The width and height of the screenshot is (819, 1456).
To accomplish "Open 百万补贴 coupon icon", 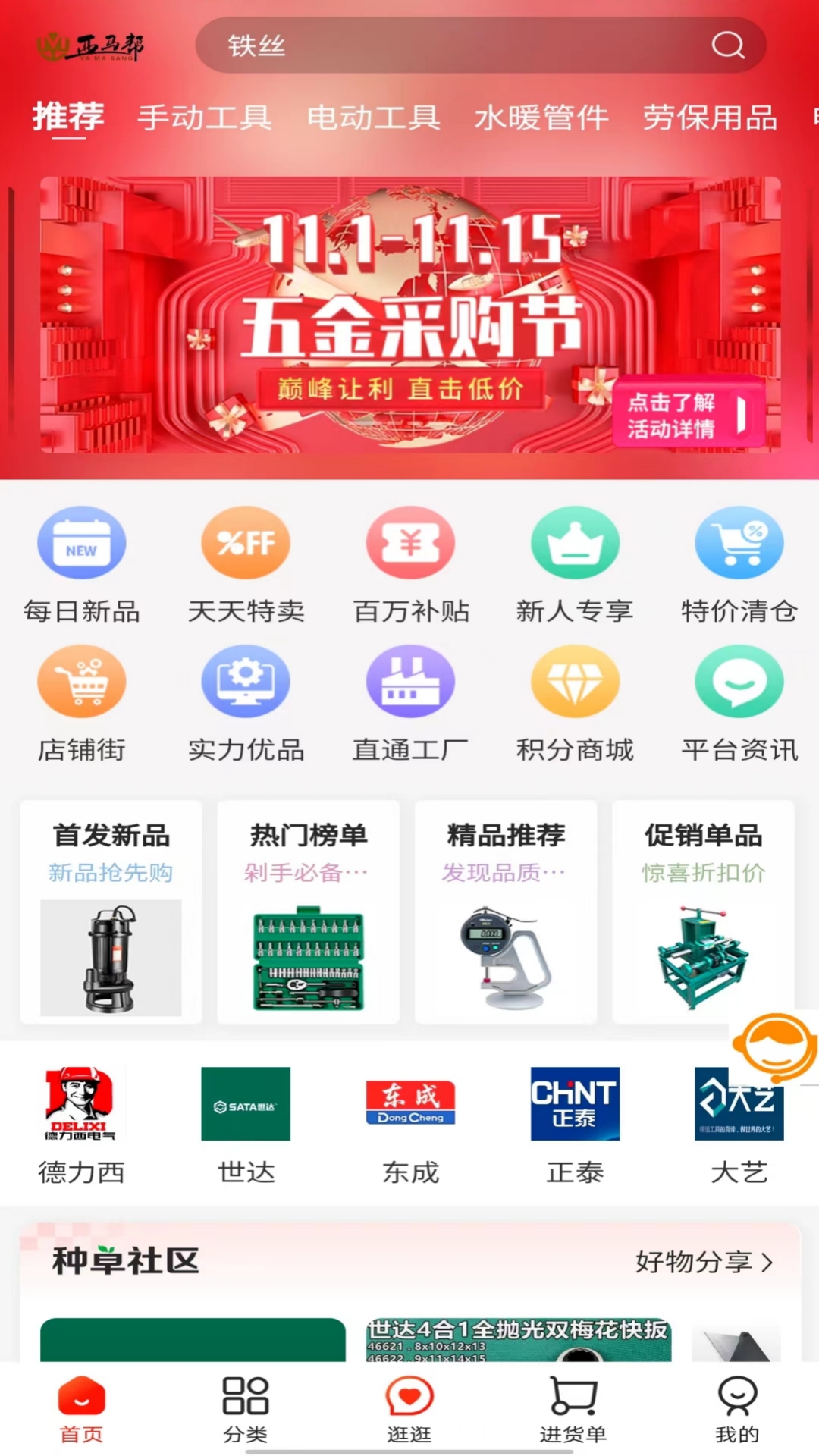I will (410, 542).
